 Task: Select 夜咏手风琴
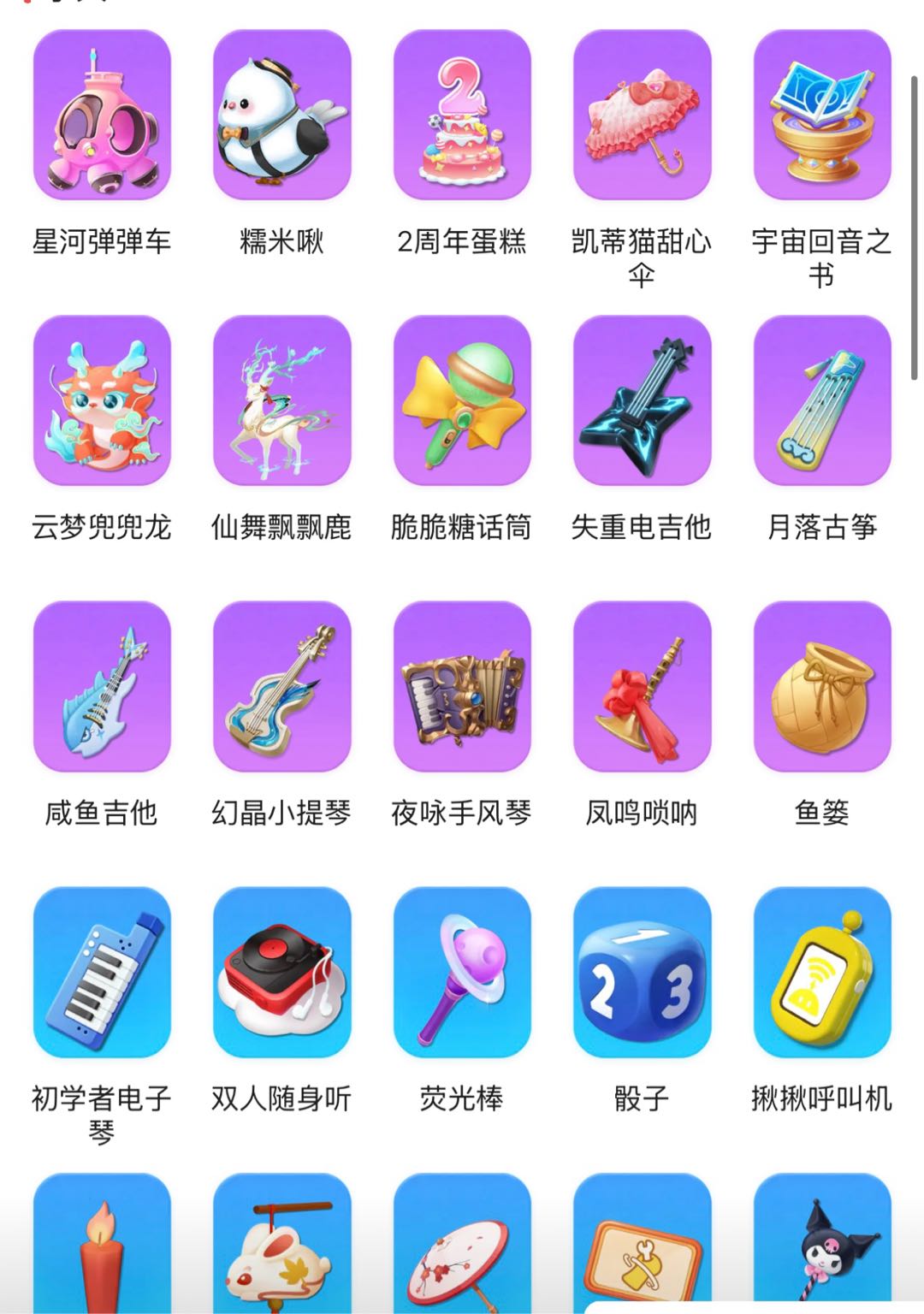click(x=462, y=686)
